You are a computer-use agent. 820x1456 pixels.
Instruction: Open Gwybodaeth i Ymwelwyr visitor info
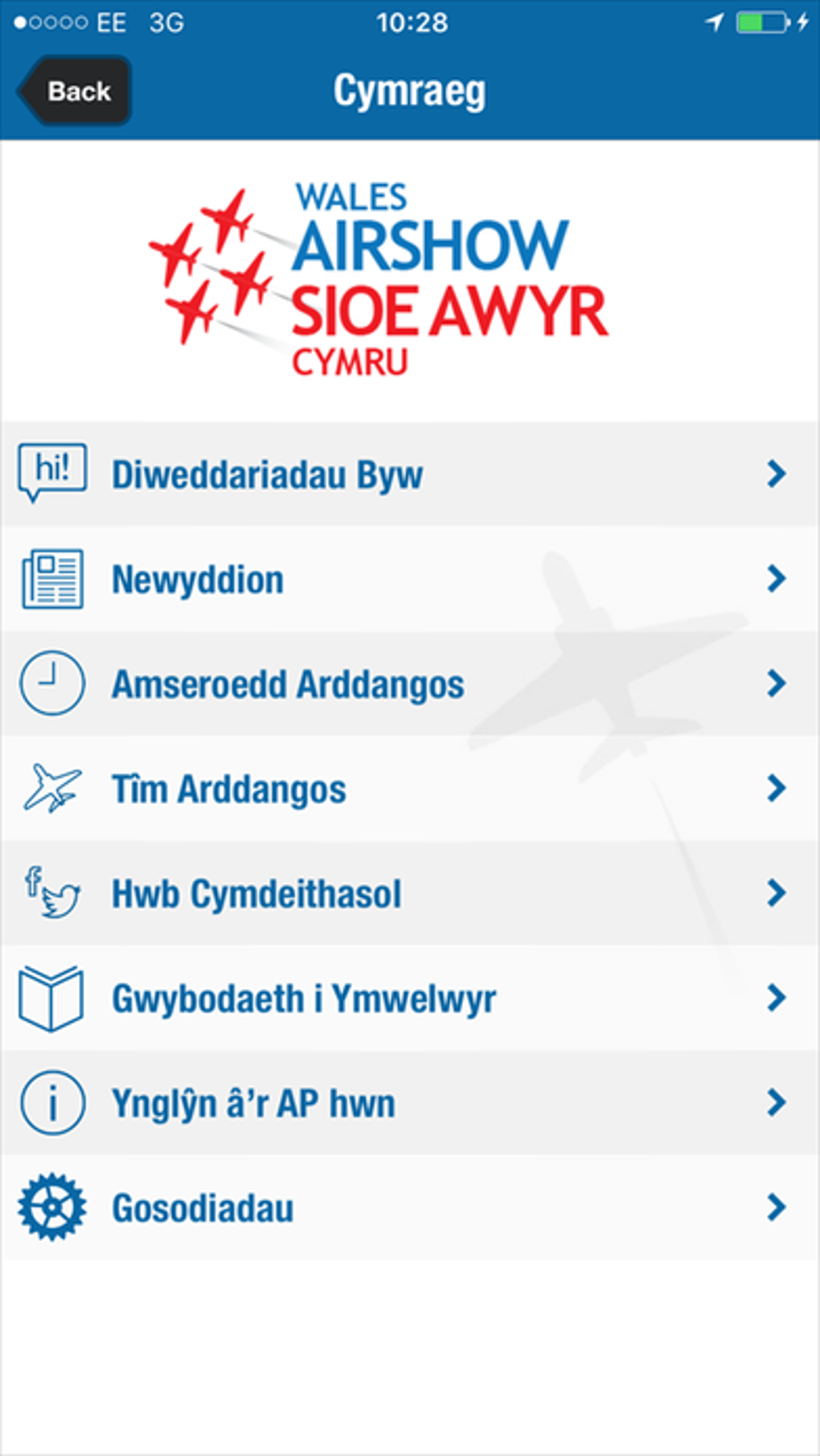410,999
